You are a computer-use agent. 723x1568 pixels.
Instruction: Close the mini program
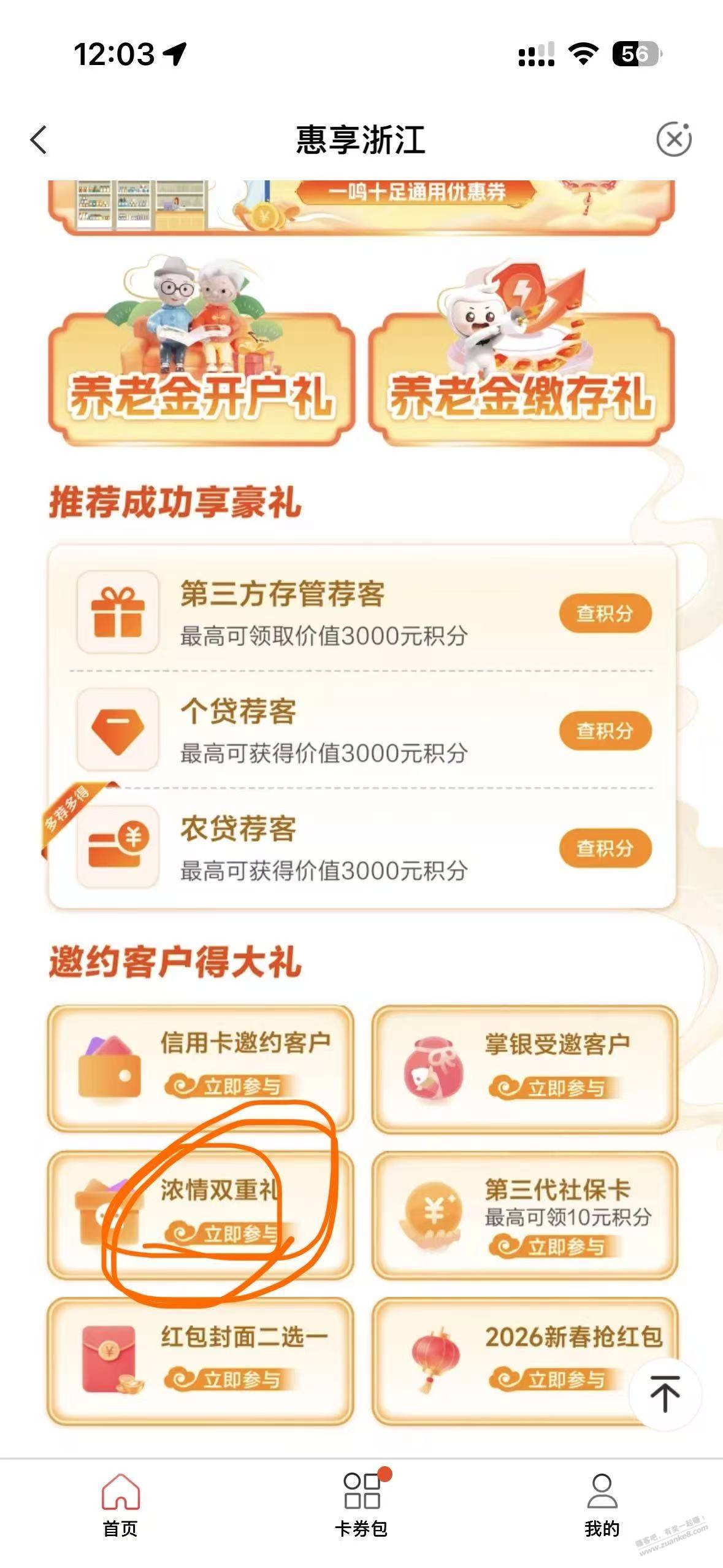click(673, 140)
